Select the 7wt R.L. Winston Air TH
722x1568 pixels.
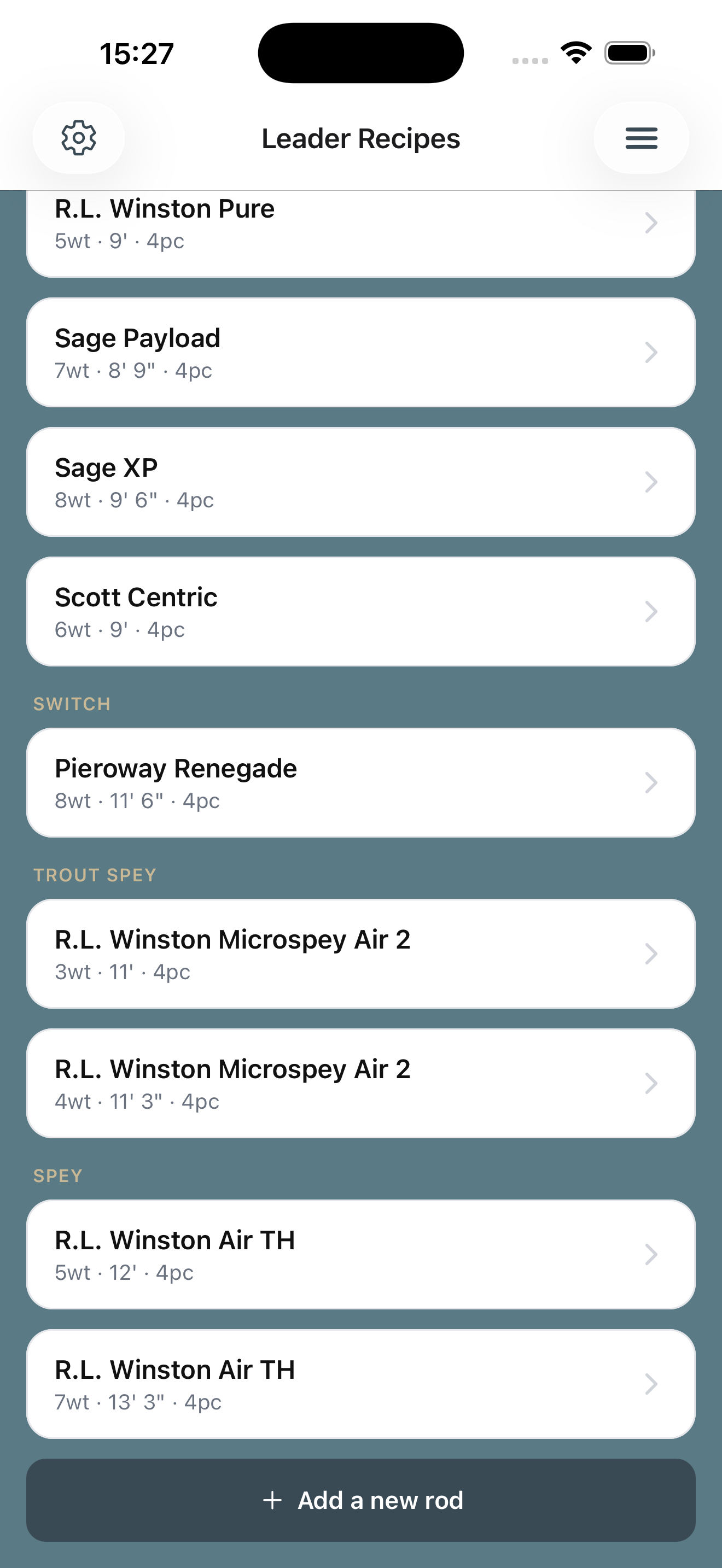pos(361,1384)
